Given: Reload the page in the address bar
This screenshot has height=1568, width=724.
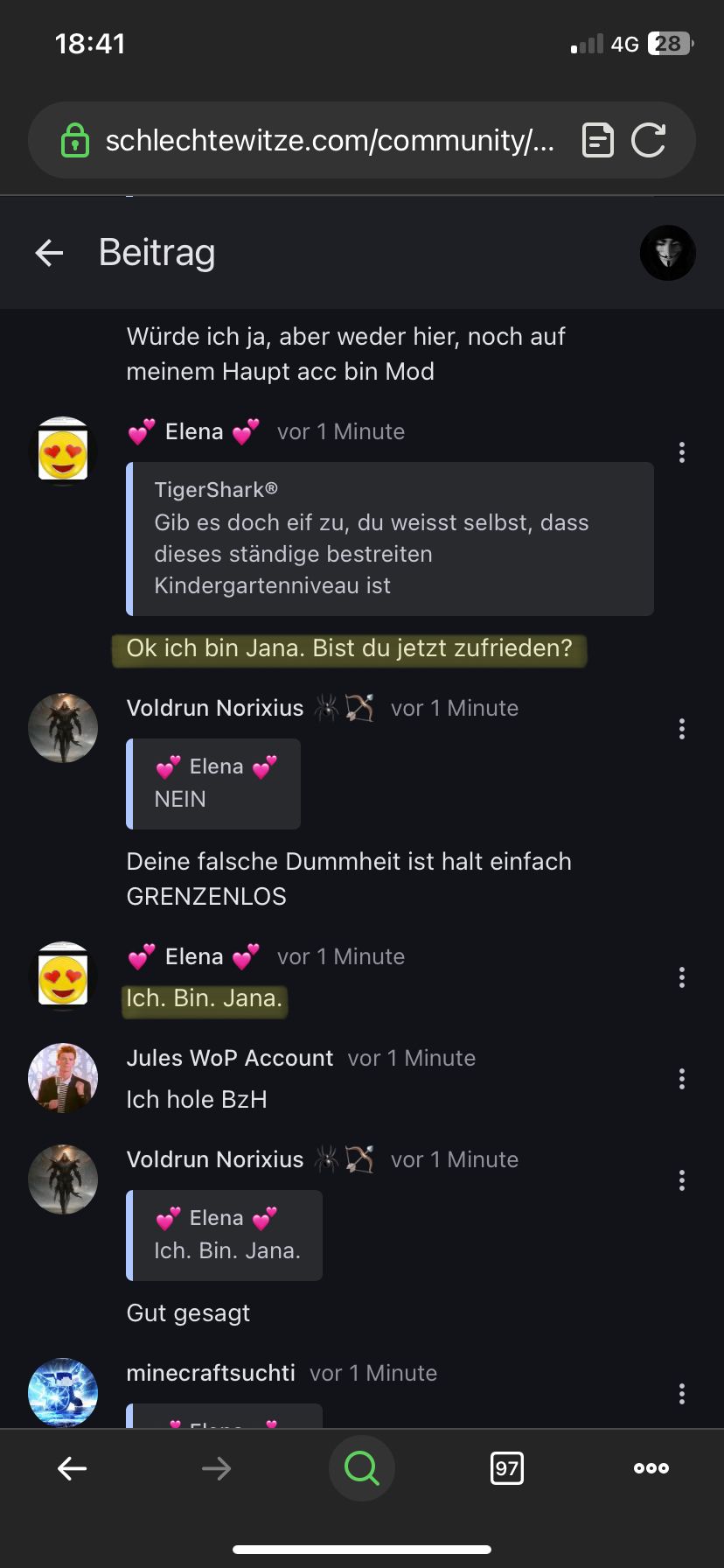Looking at the screenshot, I should point(648,140).
